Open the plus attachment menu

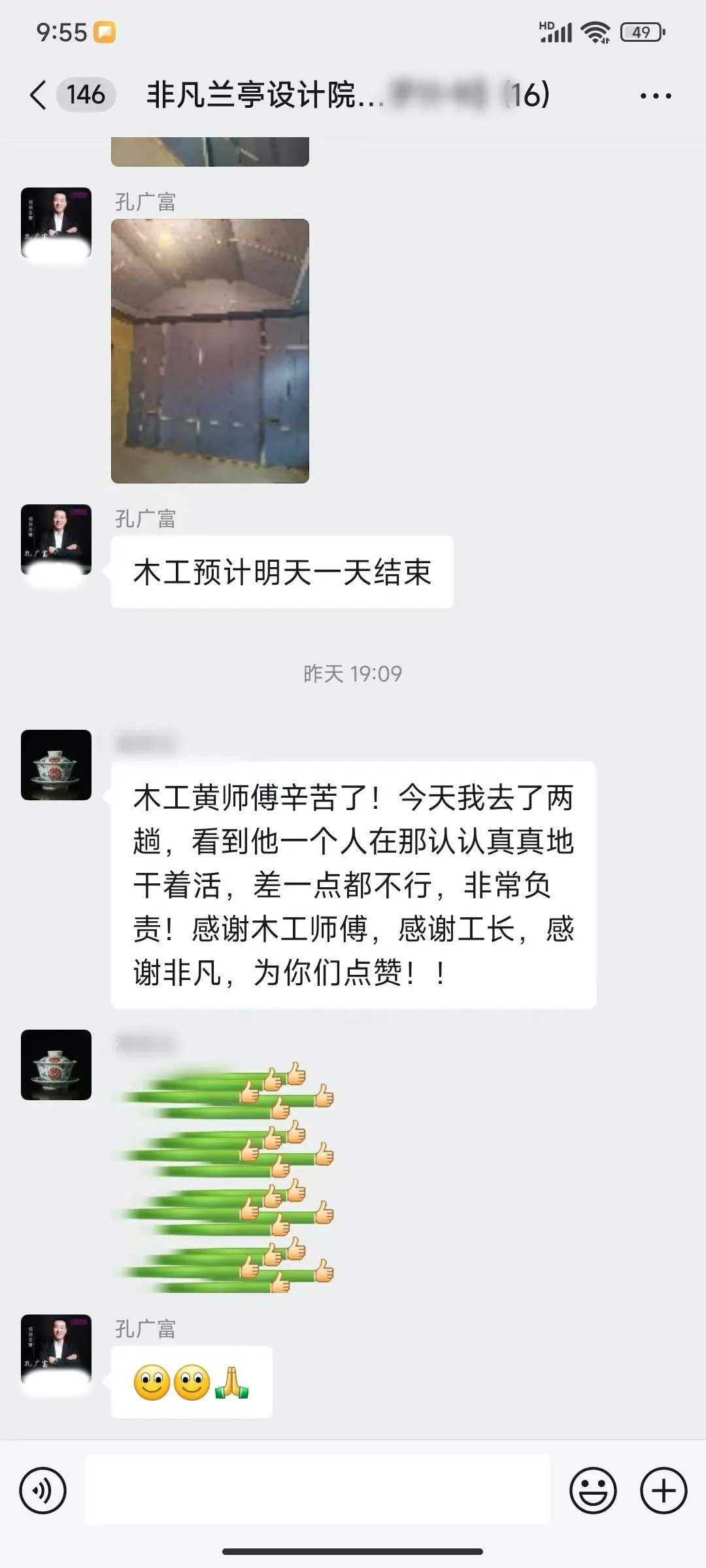tap(663, 1491)
